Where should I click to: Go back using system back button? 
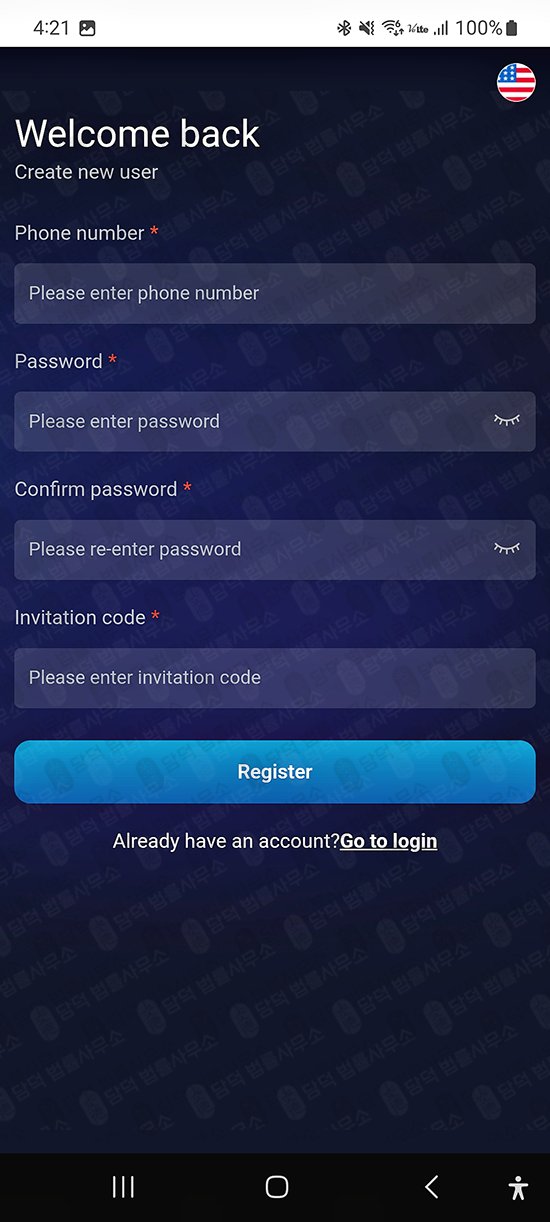(x=432, y=1187)
